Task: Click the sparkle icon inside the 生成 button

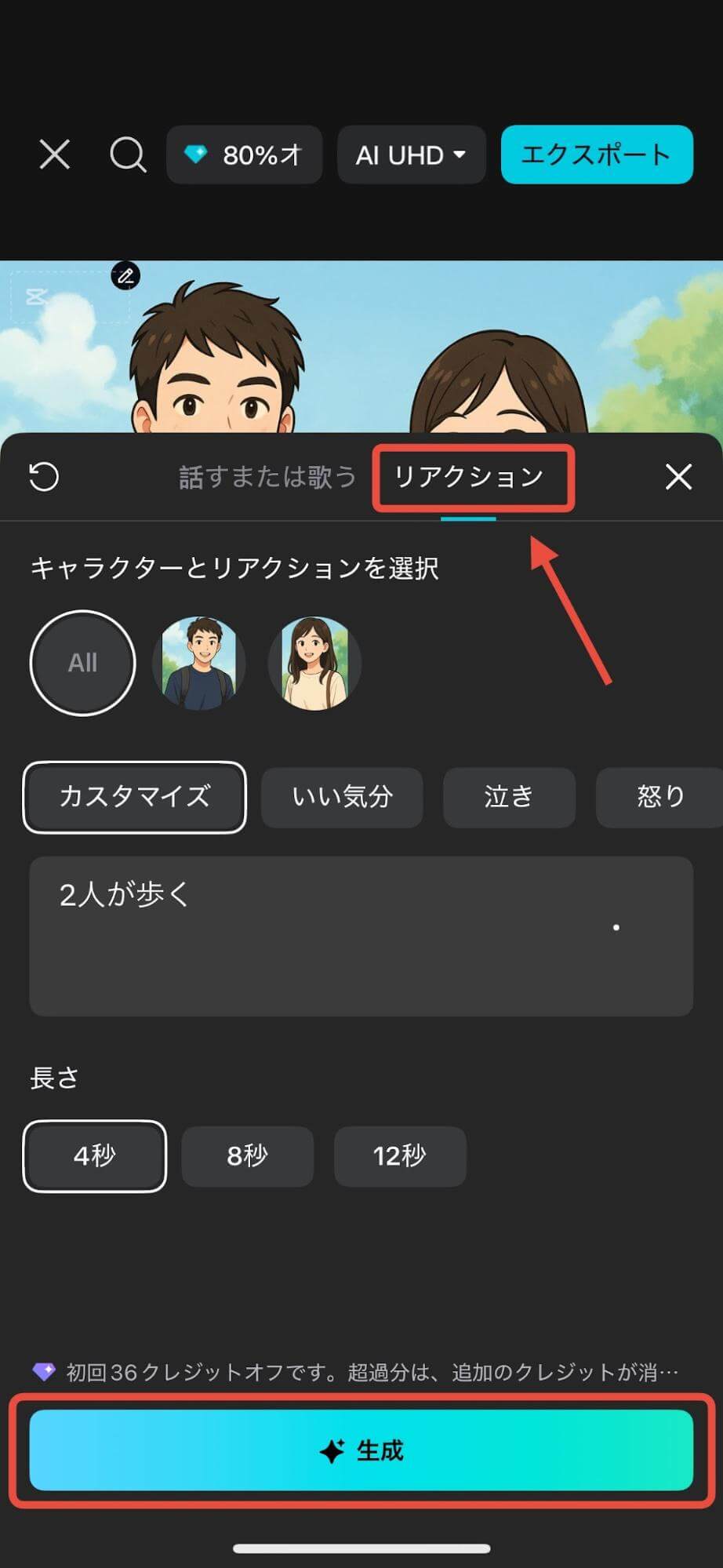Action: [336, 1451]
